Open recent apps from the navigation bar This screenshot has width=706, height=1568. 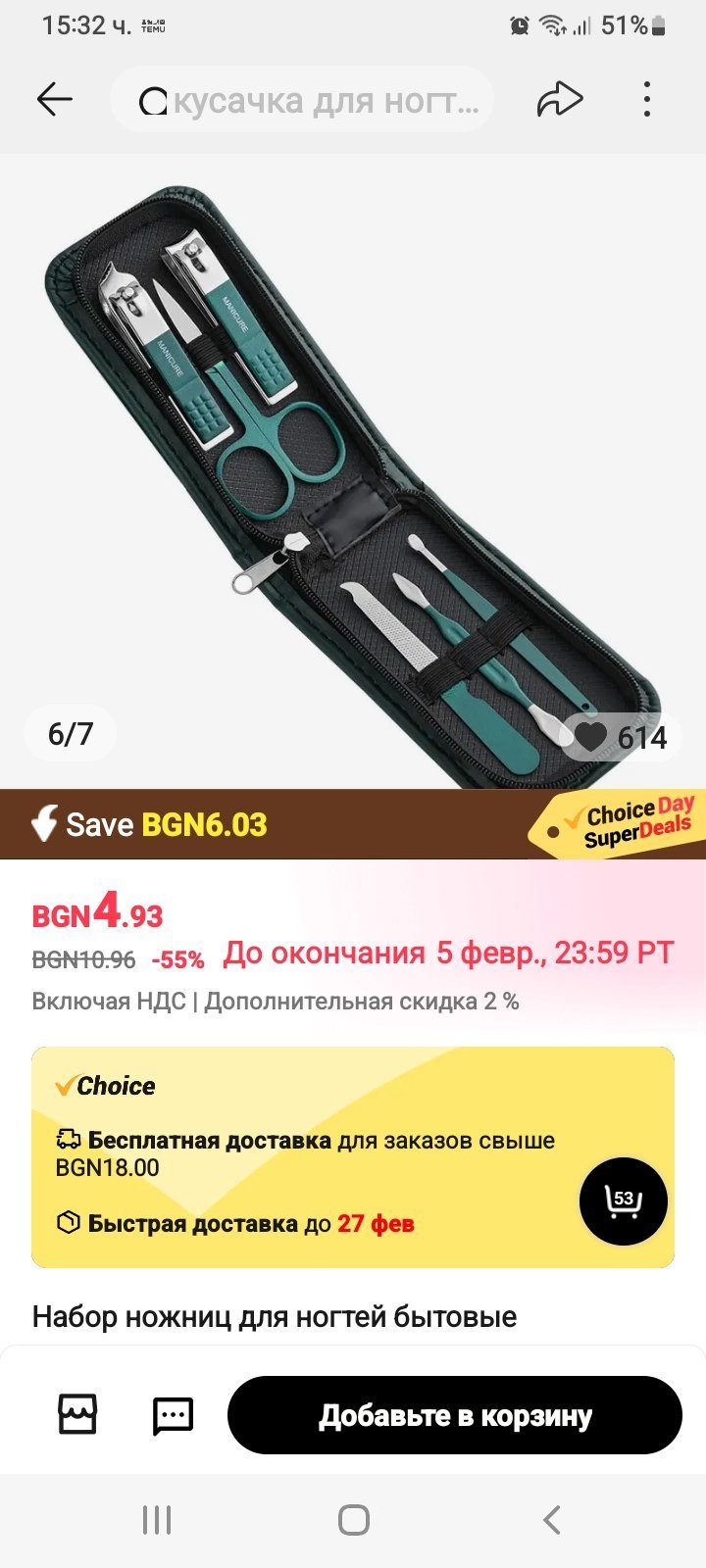[x=157, y=1520]
